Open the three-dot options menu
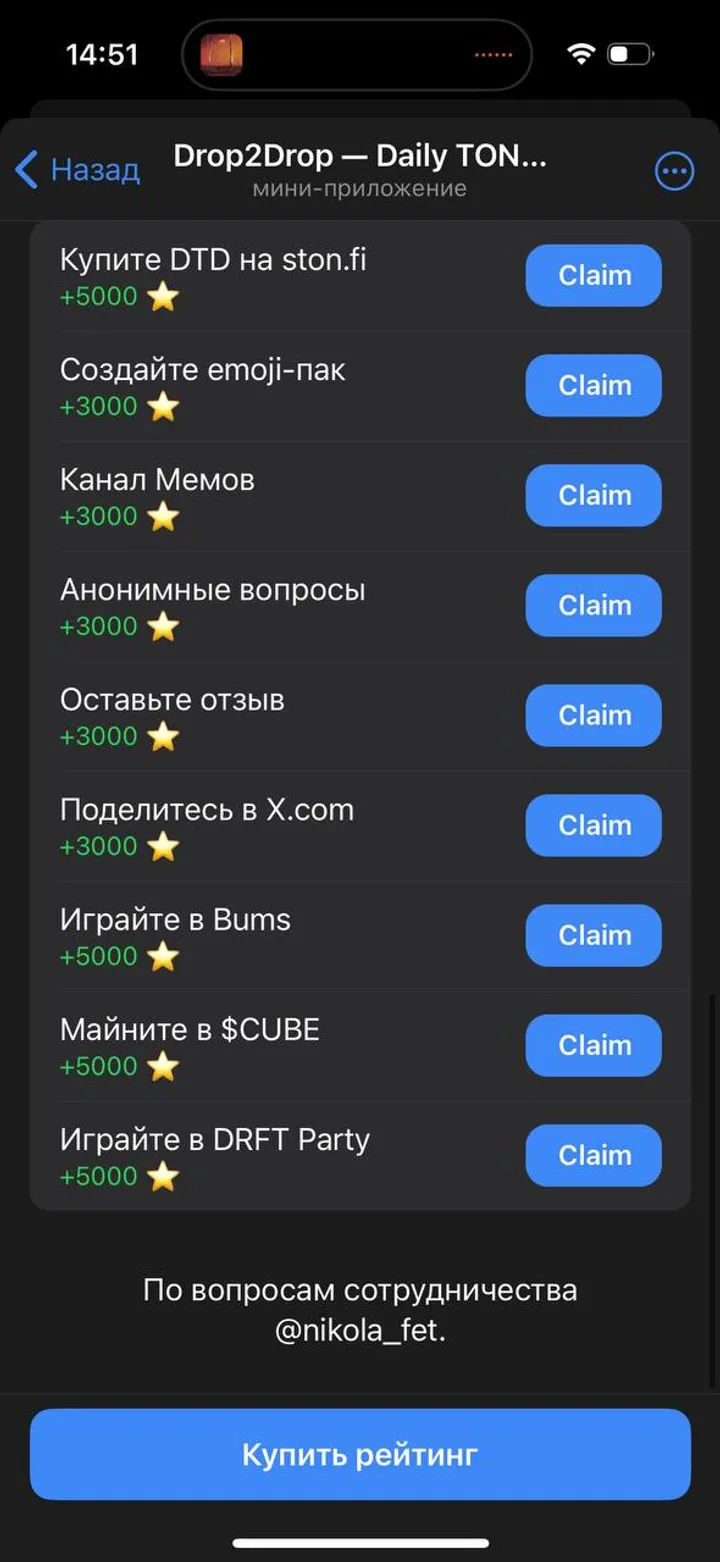Screen dimensions: 720x1562 coord(675,170)
